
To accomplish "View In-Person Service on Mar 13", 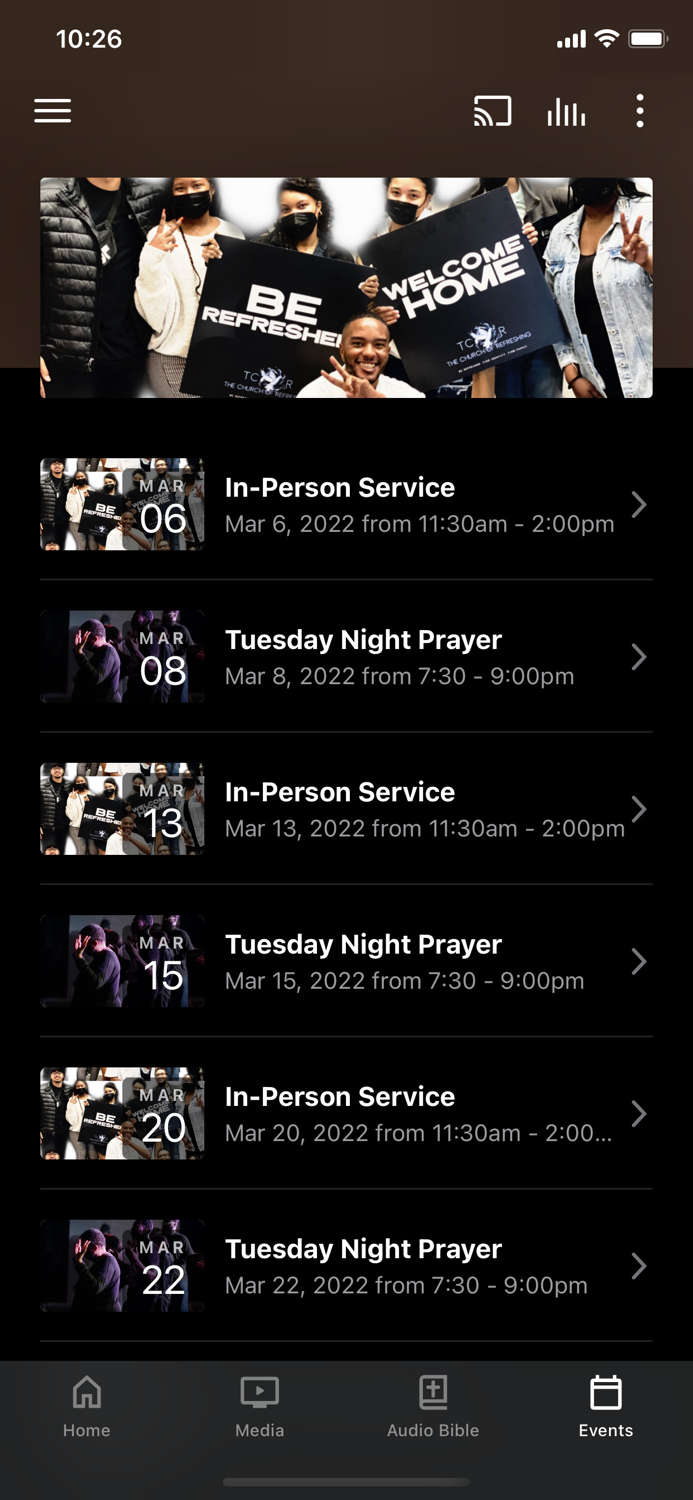I will tap(346, 808).
